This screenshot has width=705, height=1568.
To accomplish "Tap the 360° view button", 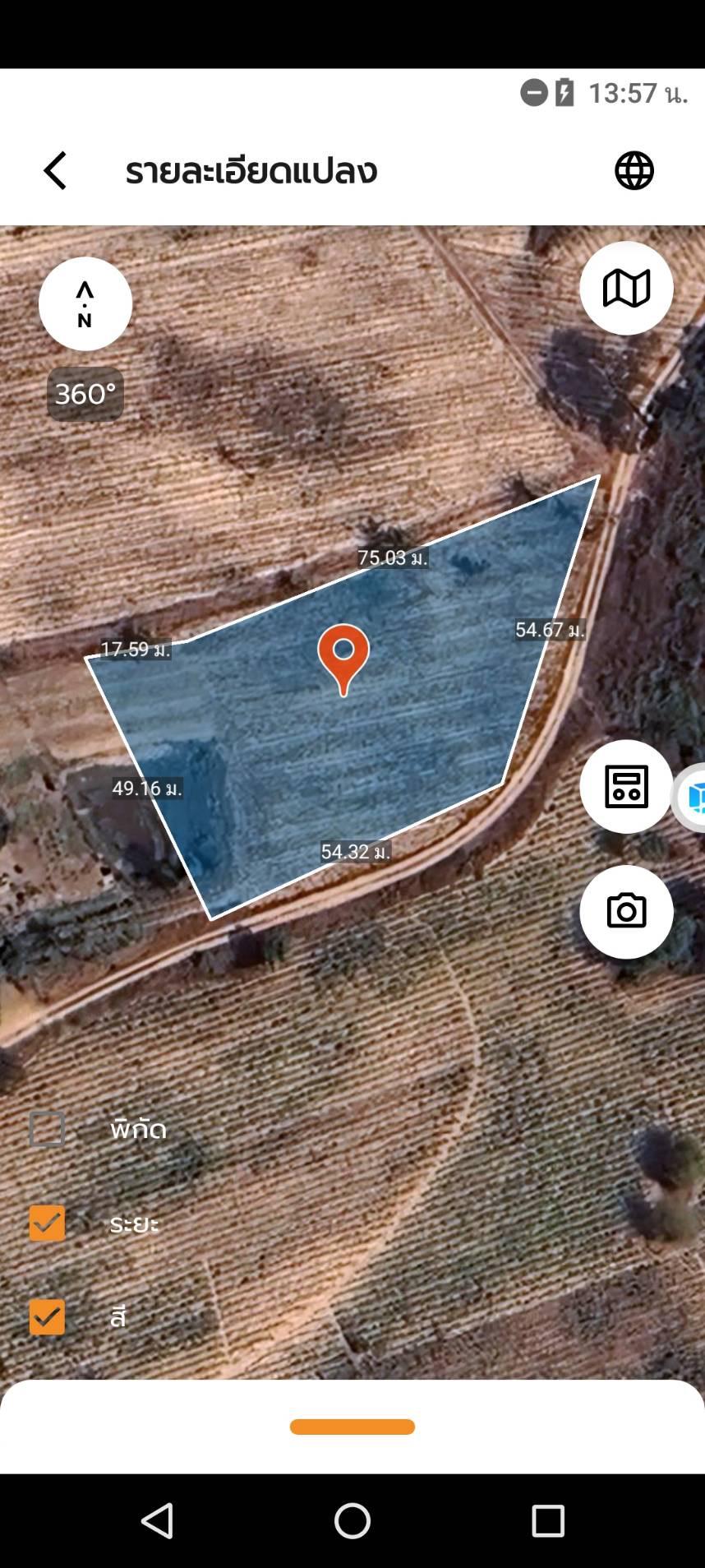I will point(85,394).
